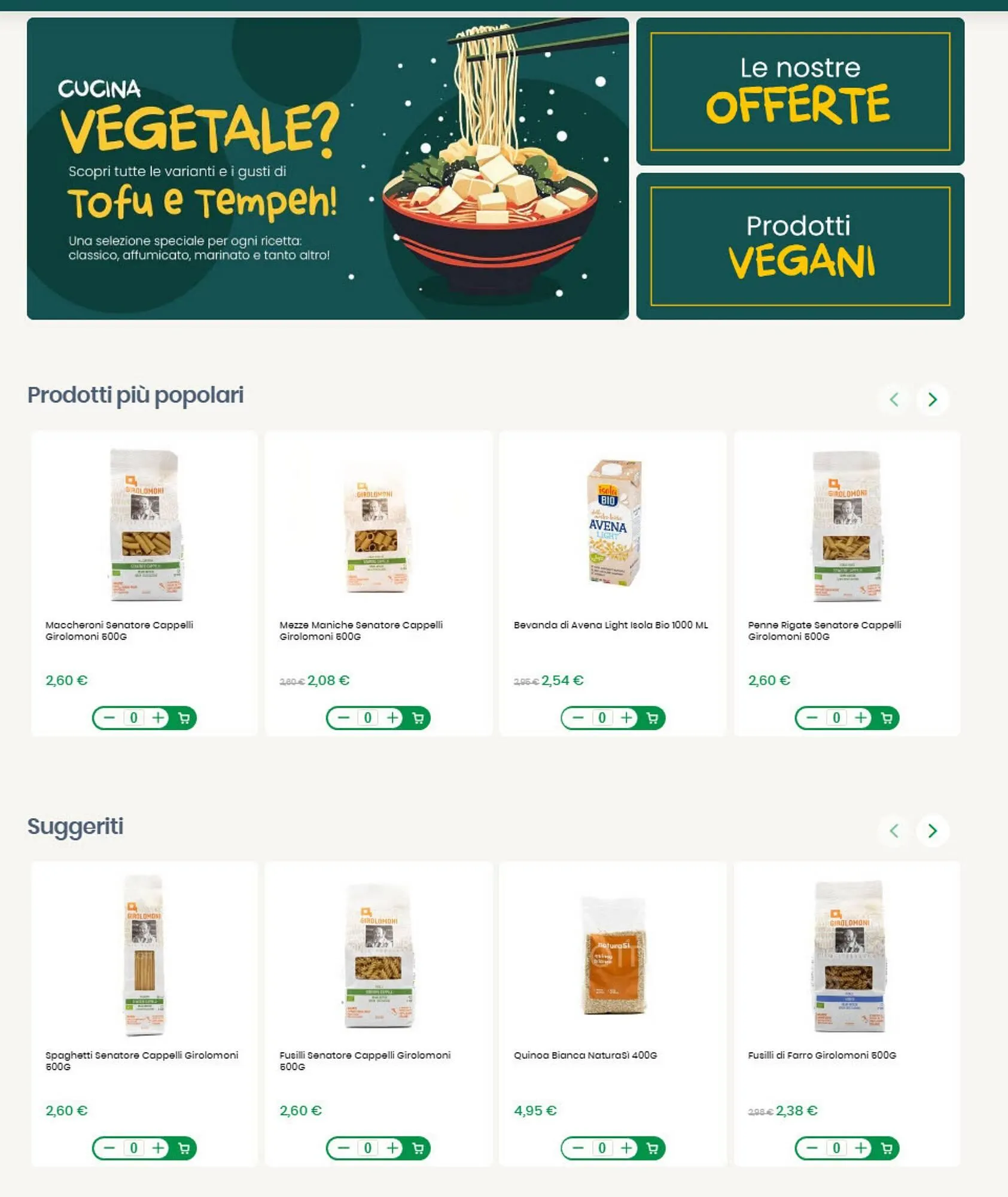
Task: Open Maccheroni Senatore Cappelli product
Action: click(x=119, y=630)
